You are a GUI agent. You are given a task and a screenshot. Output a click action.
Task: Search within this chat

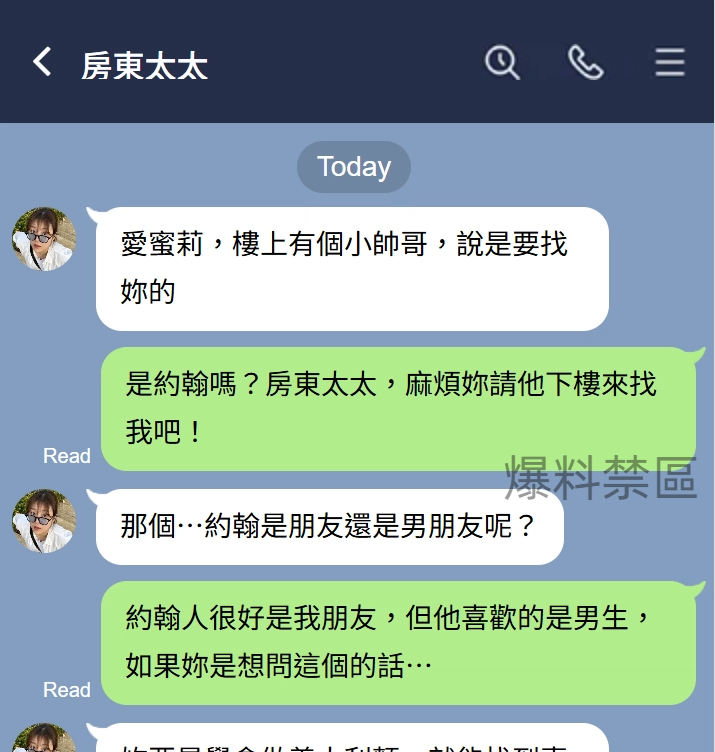502,63
